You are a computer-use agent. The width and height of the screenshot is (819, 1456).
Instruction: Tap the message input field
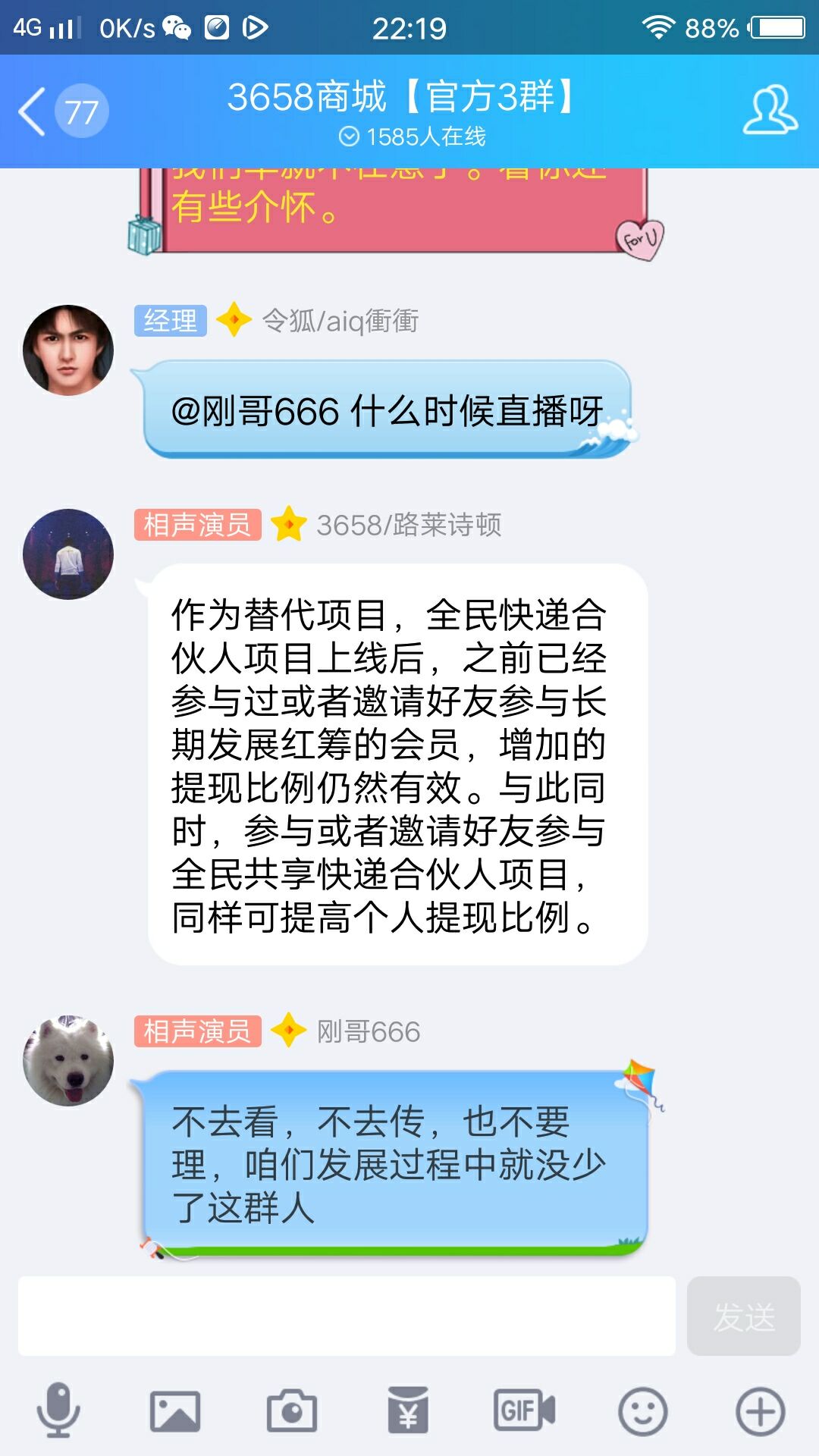[347, 1316]
